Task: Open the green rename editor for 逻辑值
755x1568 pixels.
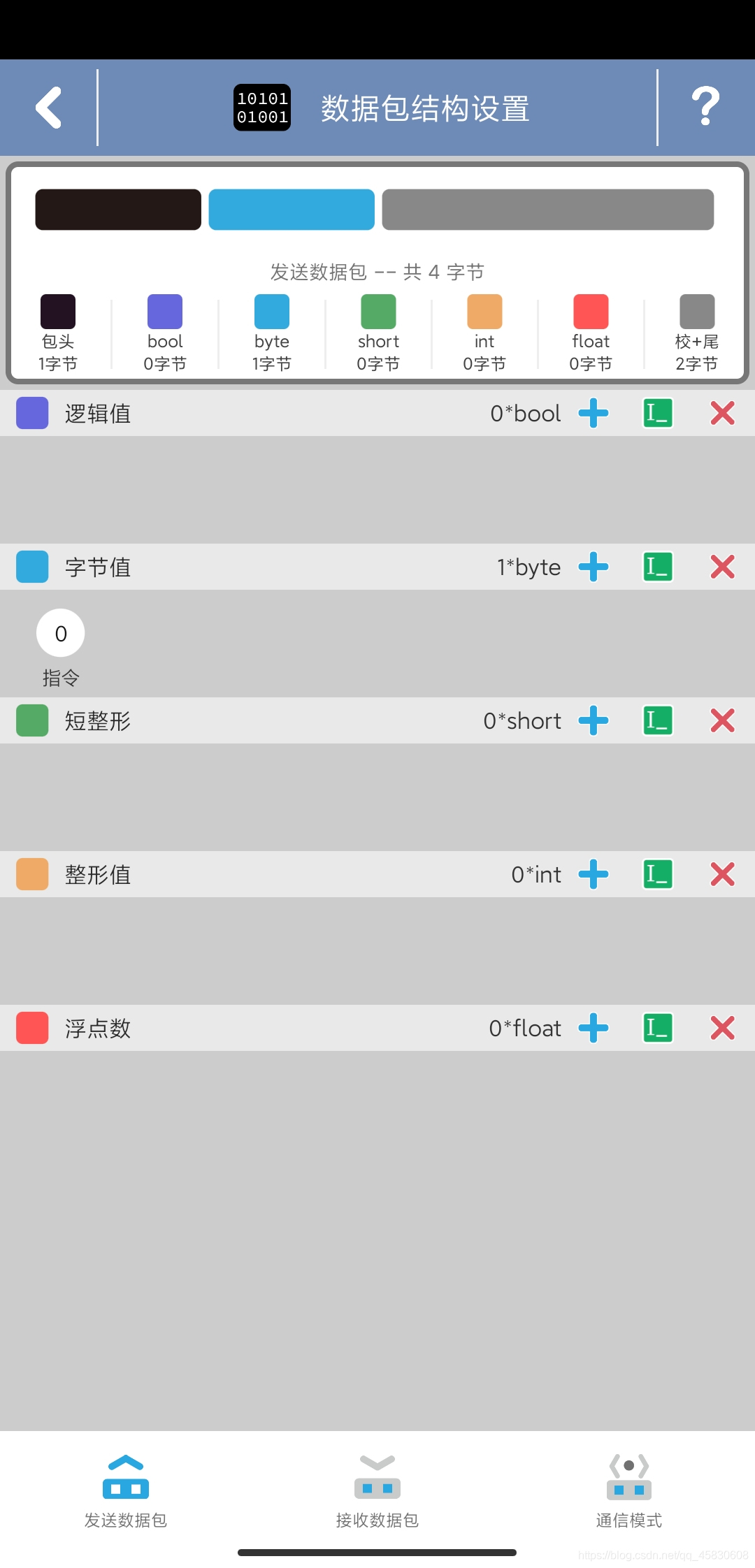Action: [657, 412]
